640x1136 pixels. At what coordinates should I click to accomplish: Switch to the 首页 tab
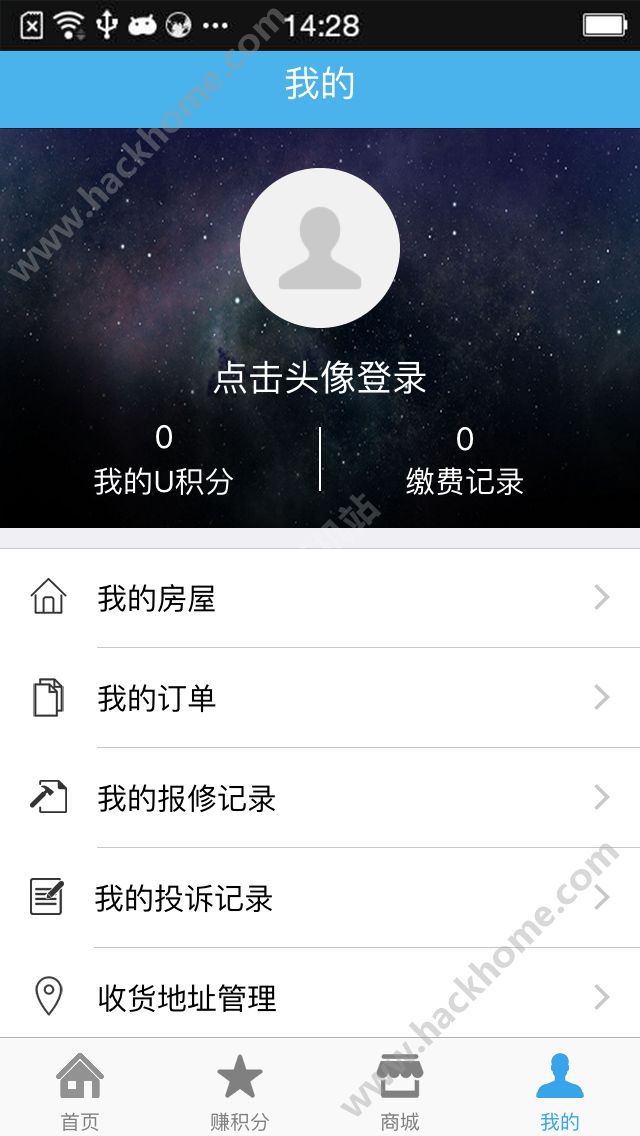[x=80, y=1089]
